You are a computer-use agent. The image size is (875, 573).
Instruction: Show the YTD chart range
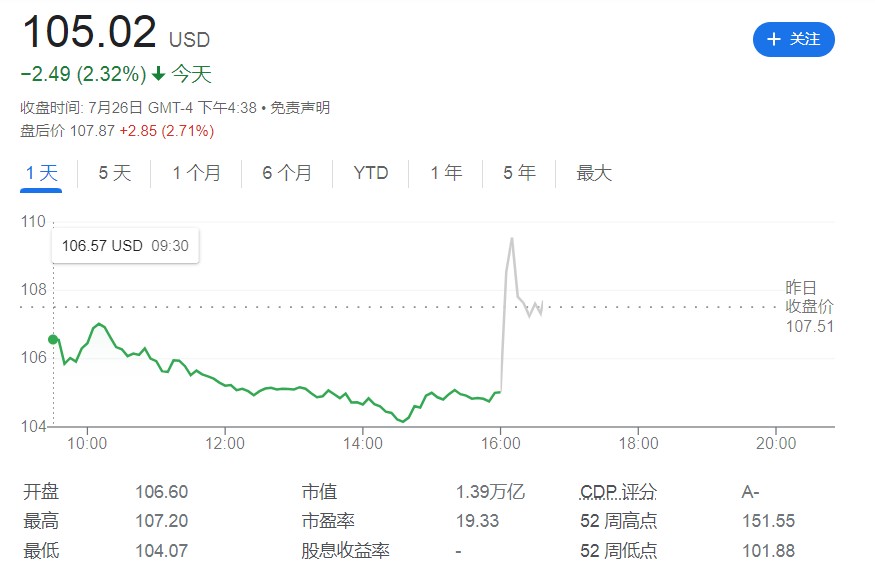370,173
